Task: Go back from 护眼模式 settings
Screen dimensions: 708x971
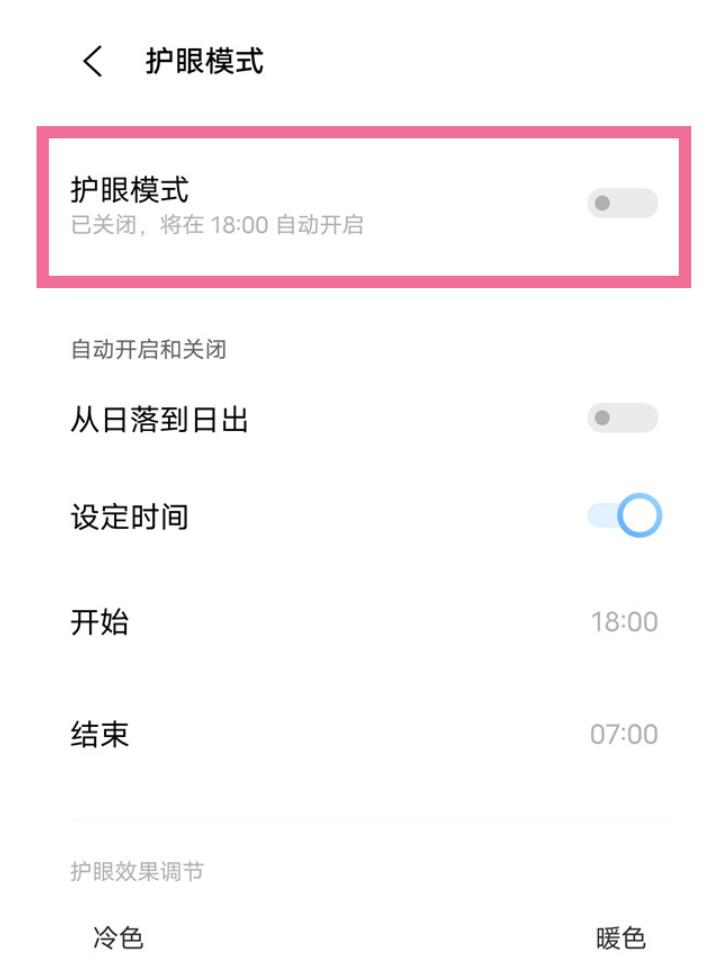Action: (x=92, y=62)
